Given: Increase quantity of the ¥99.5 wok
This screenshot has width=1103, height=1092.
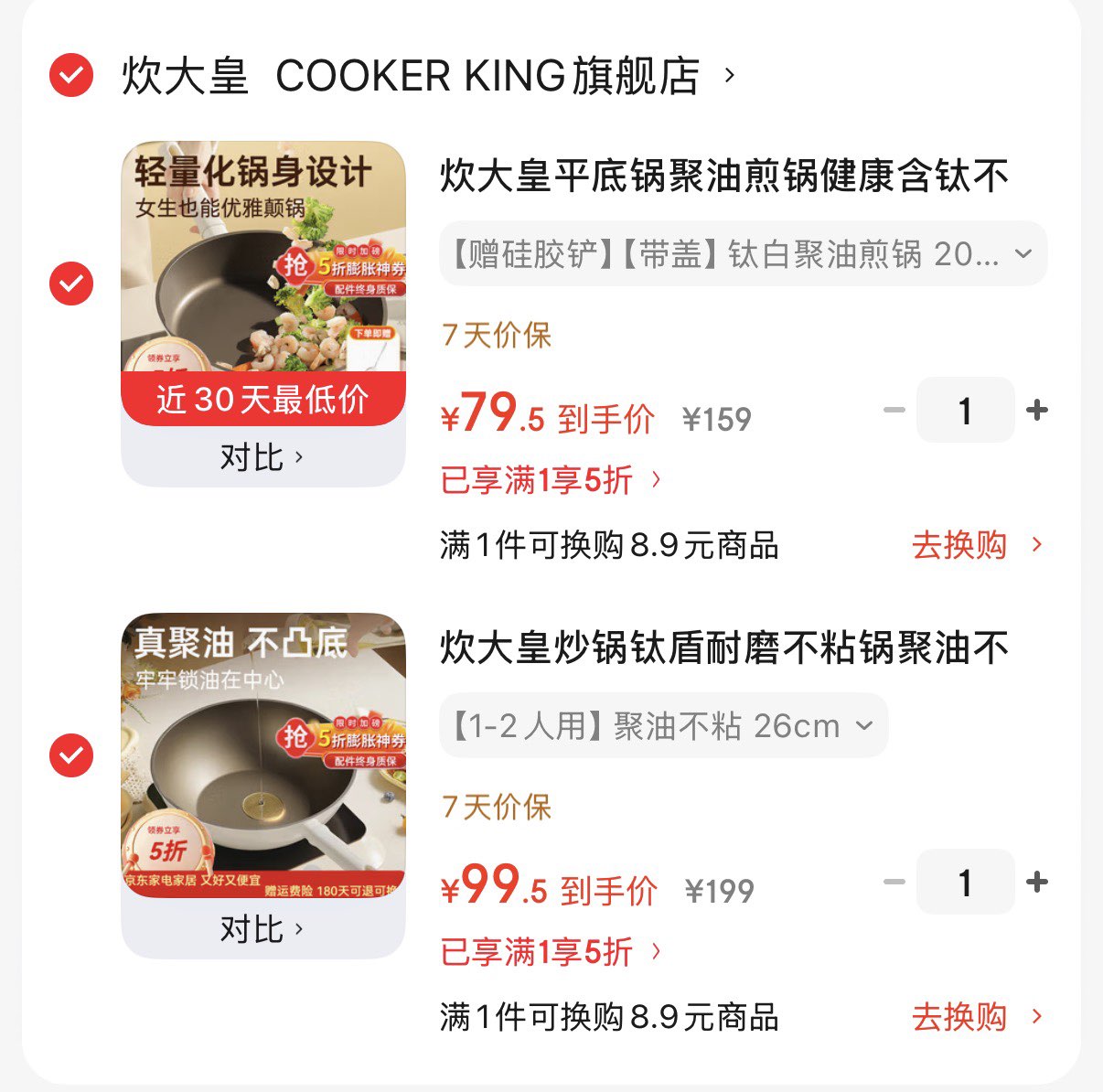Looking at the screenshot, I should (1037, 882).
